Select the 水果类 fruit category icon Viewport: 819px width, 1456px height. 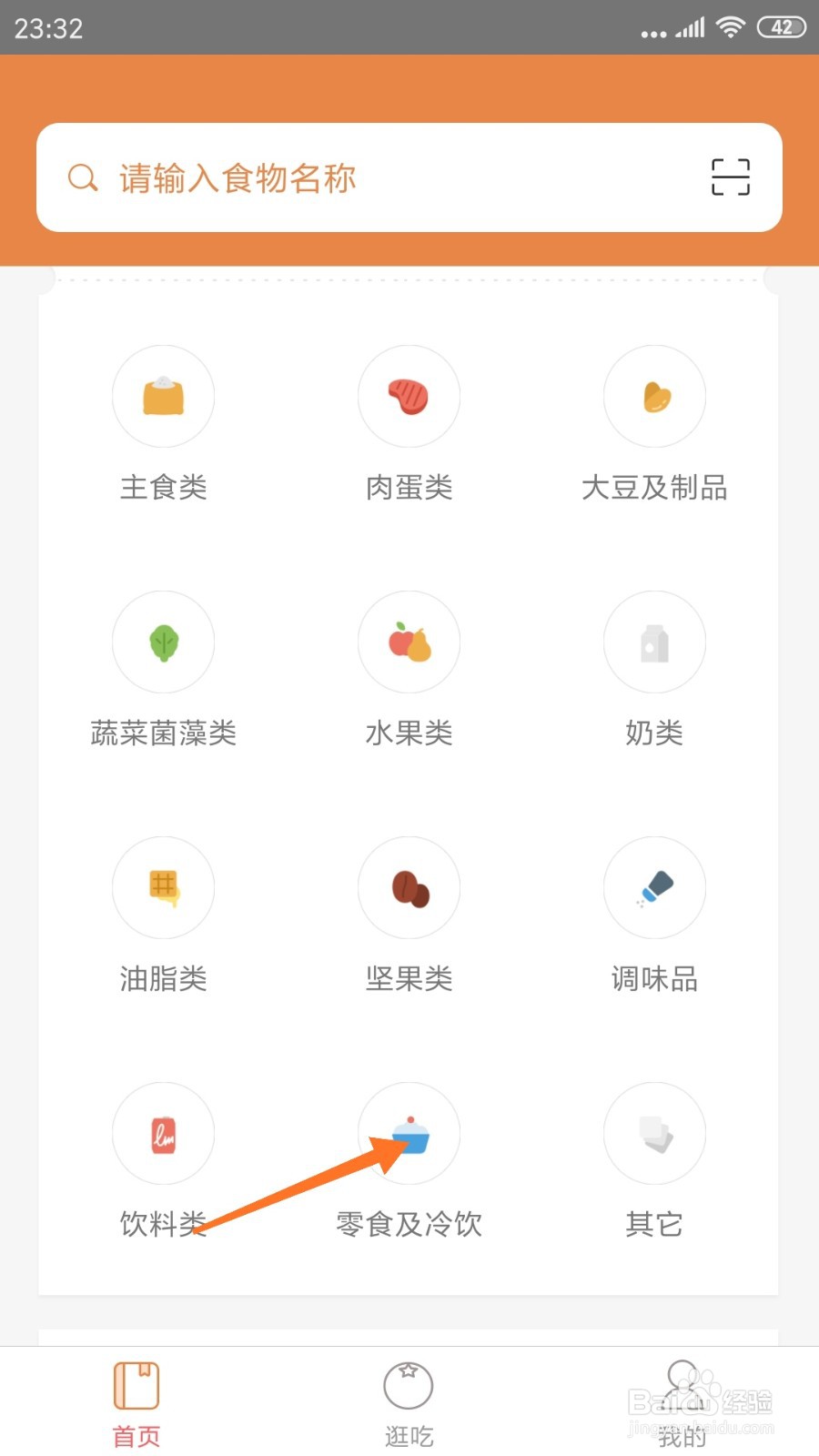click(x=409, y=642)
